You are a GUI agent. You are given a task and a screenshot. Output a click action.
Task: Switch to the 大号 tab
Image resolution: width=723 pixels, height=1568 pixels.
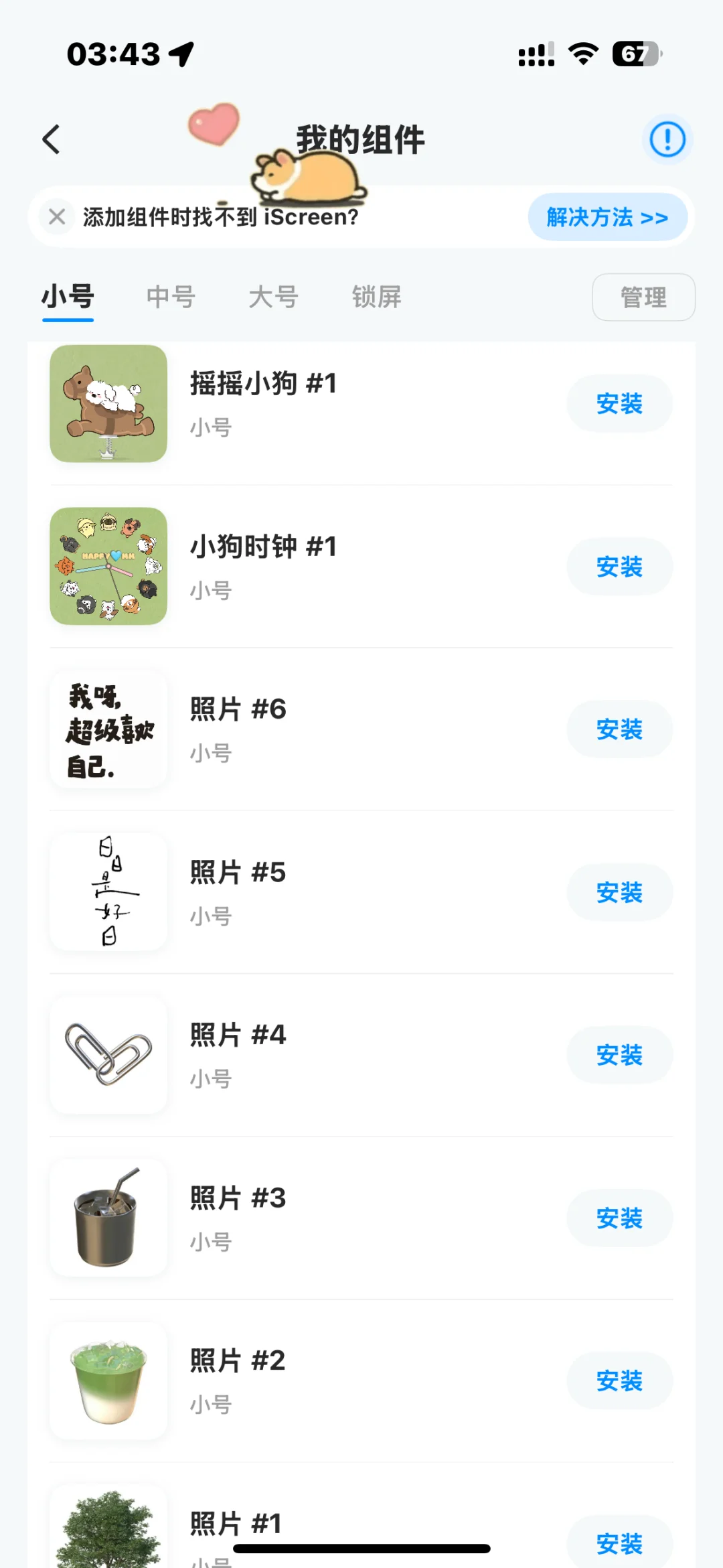(x=273, y=297)
